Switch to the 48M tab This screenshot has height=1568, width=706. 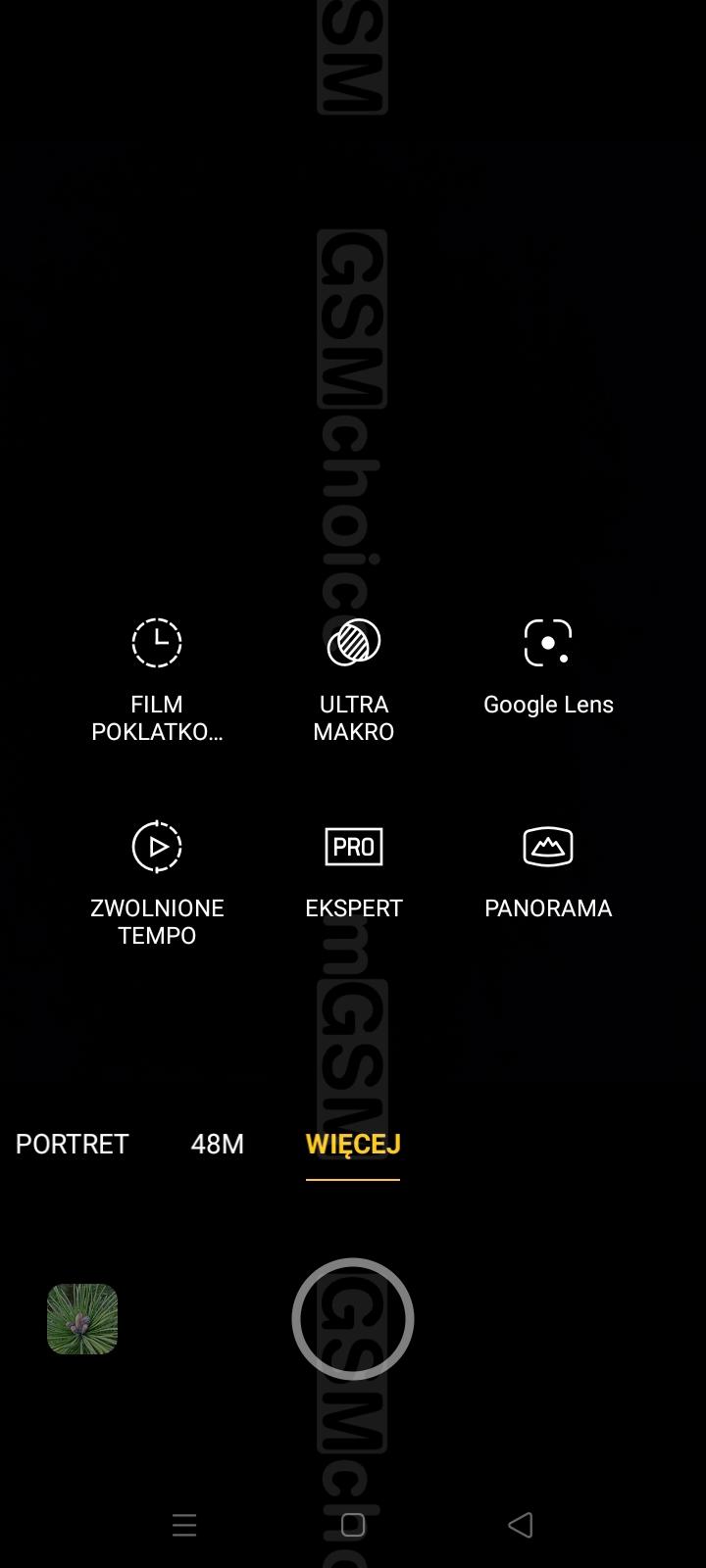217,1144
